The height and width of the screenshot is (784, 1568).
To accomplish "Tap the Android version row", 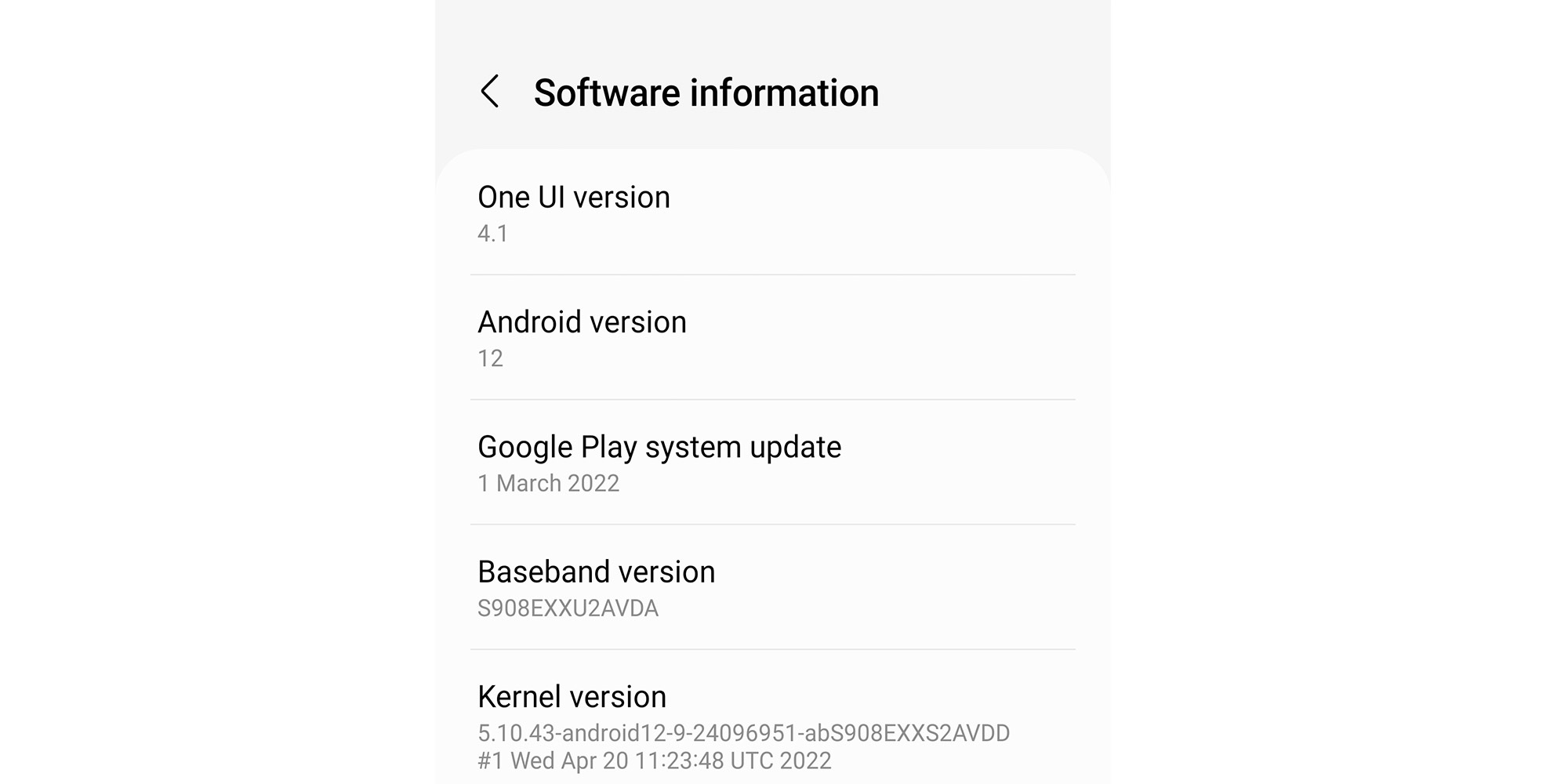I will point(582,338).
